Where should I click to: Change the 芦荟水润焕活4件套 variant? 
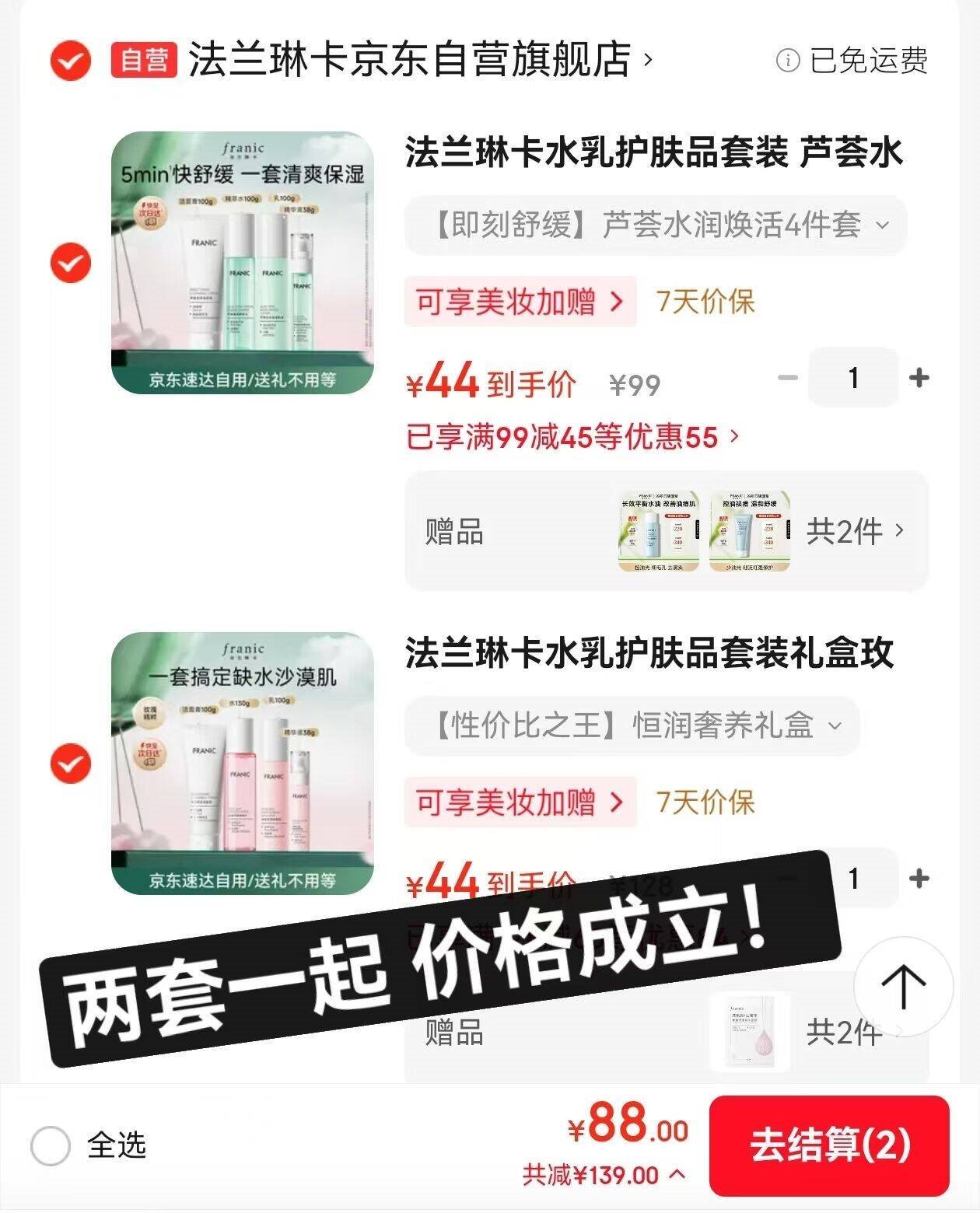[656, 225]
